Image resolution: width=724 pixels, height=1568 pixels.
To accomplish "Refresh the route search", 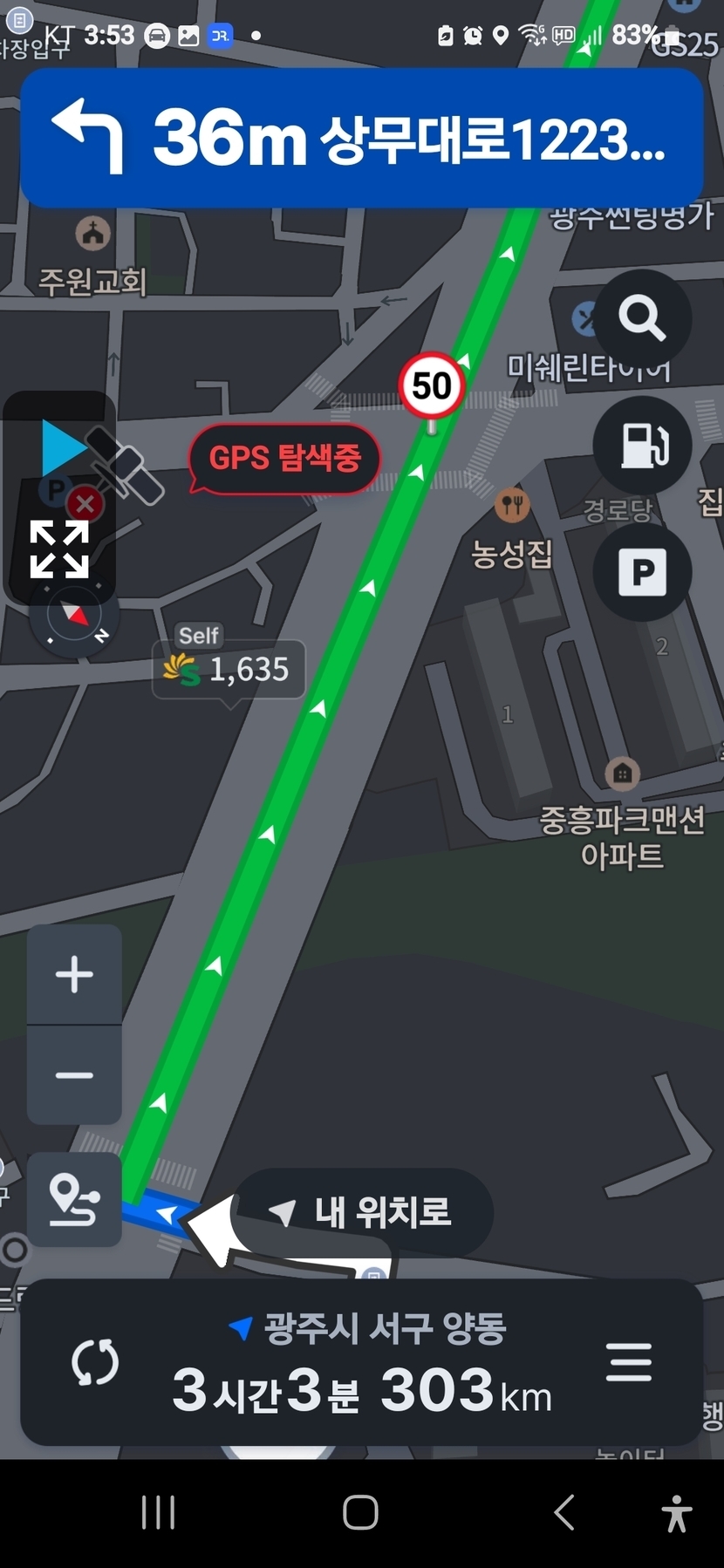I will 95,1362.
